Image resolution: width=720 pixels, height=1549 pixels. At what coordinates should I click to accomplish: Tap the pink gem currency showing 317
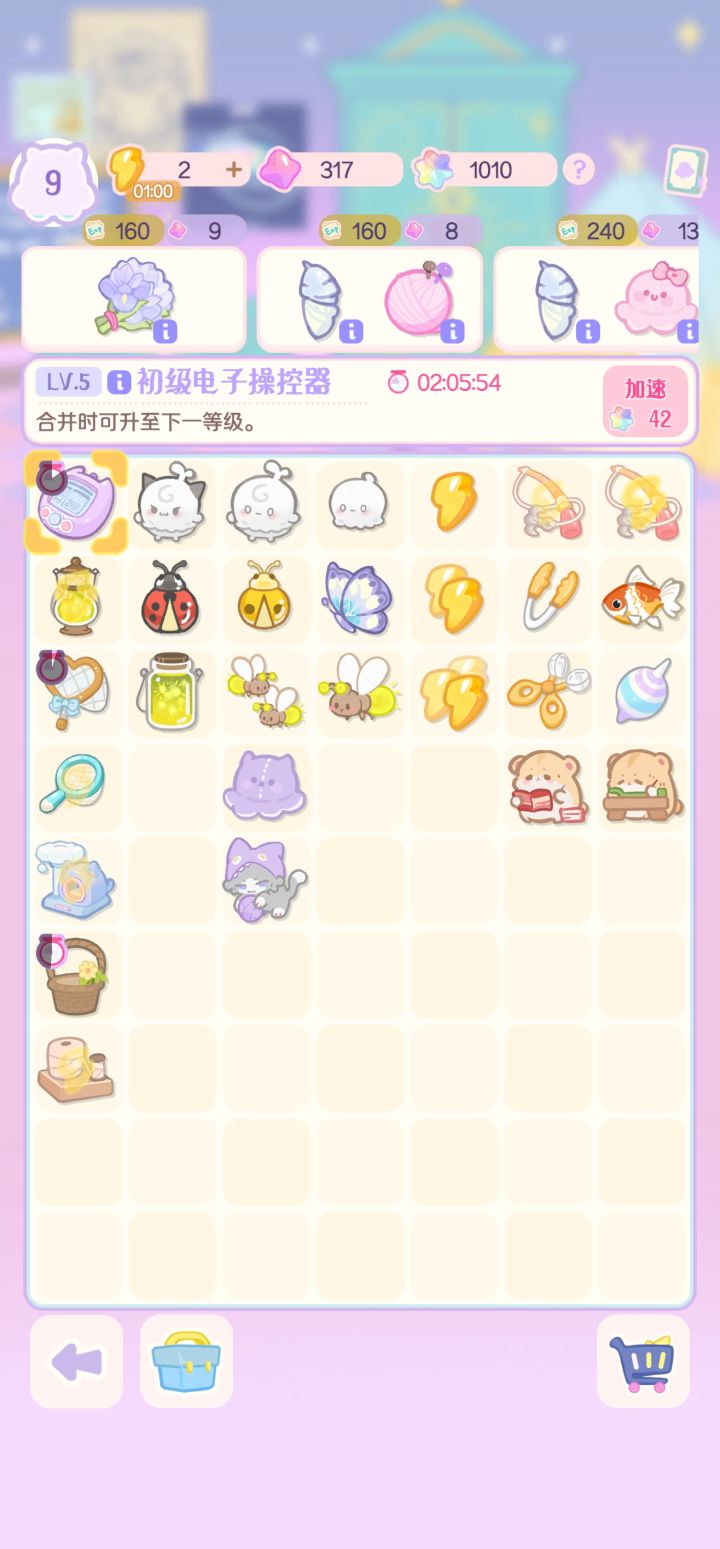click(330, 169)
